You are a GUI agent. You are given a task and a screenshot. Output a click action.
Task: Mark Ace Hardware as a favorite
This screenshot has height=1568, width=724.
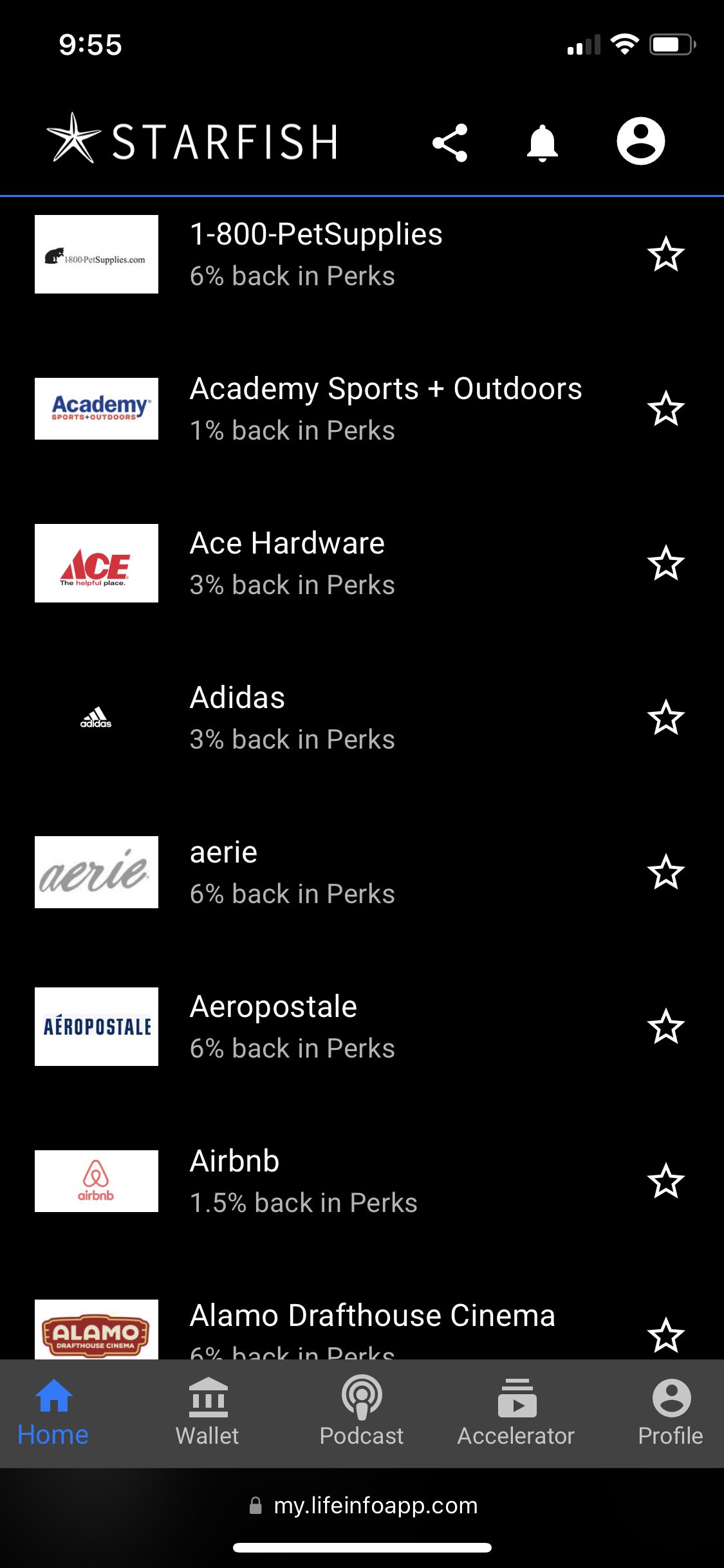[x=665, y=563]
